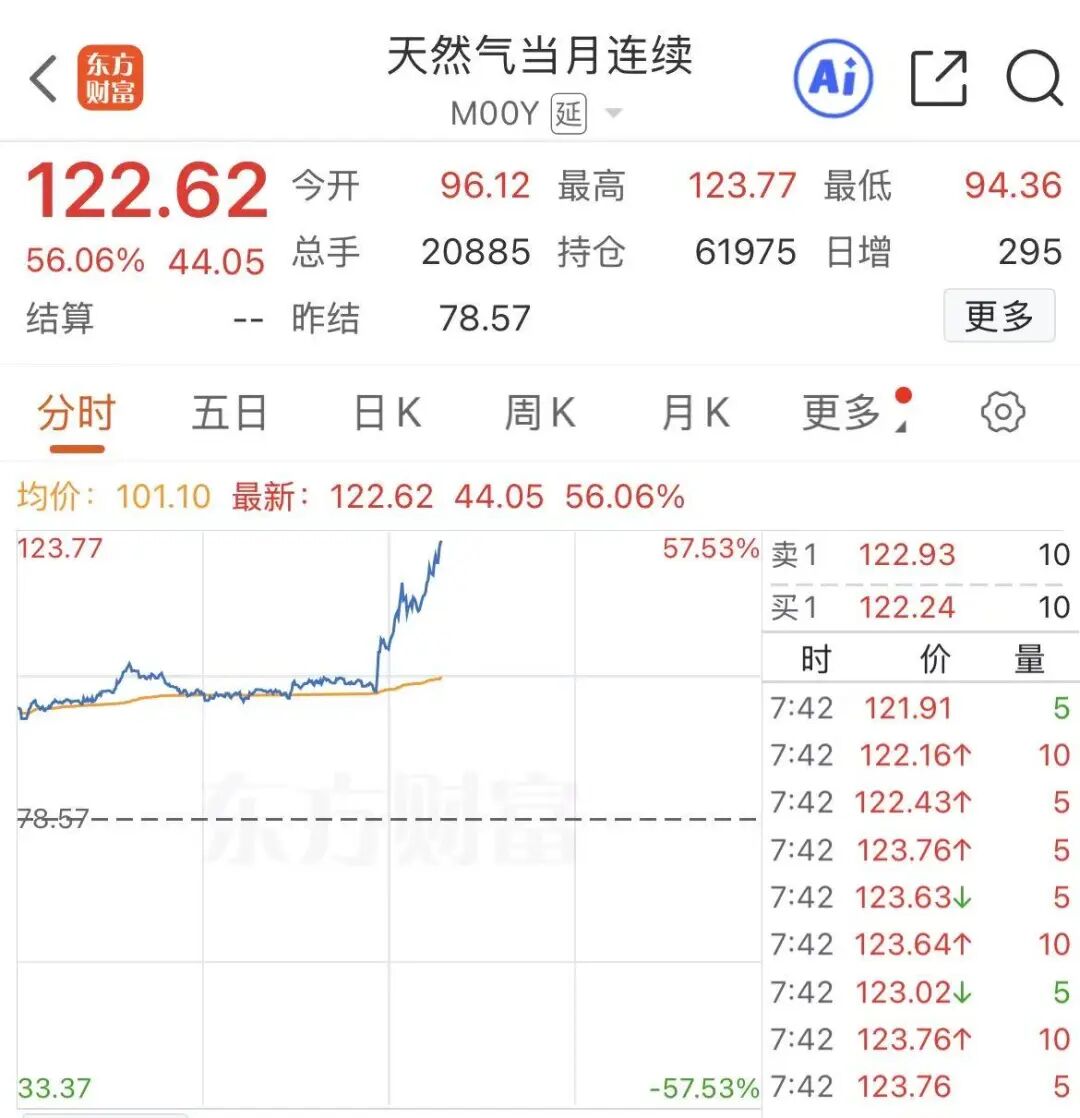Share the natural gas quote page
The width and height of the screenshot is (1080, 1118).
click(938, 78)
